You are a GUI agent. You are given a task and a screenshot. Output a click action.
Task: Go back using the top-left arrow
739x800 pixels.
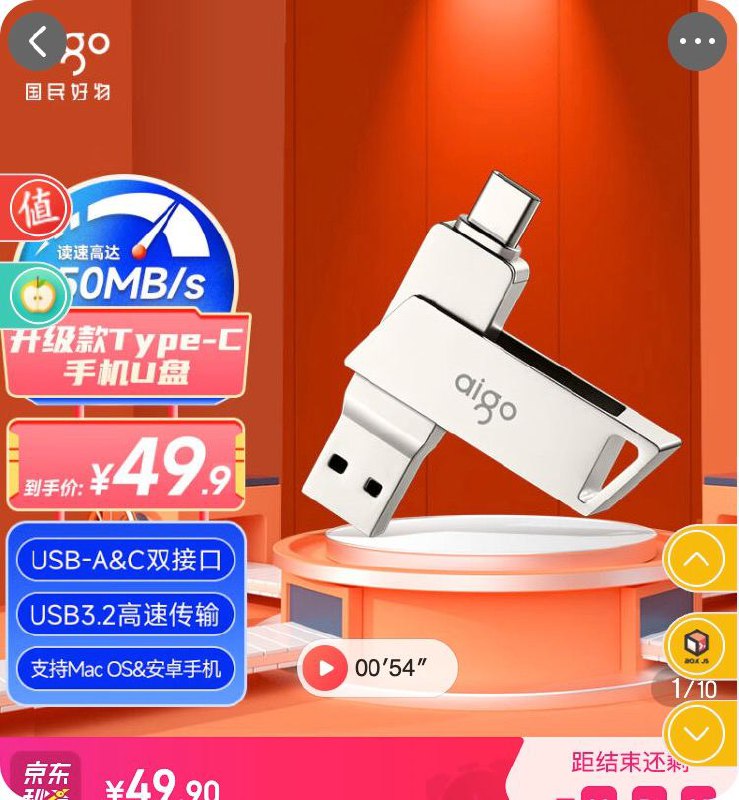point(38,42)
